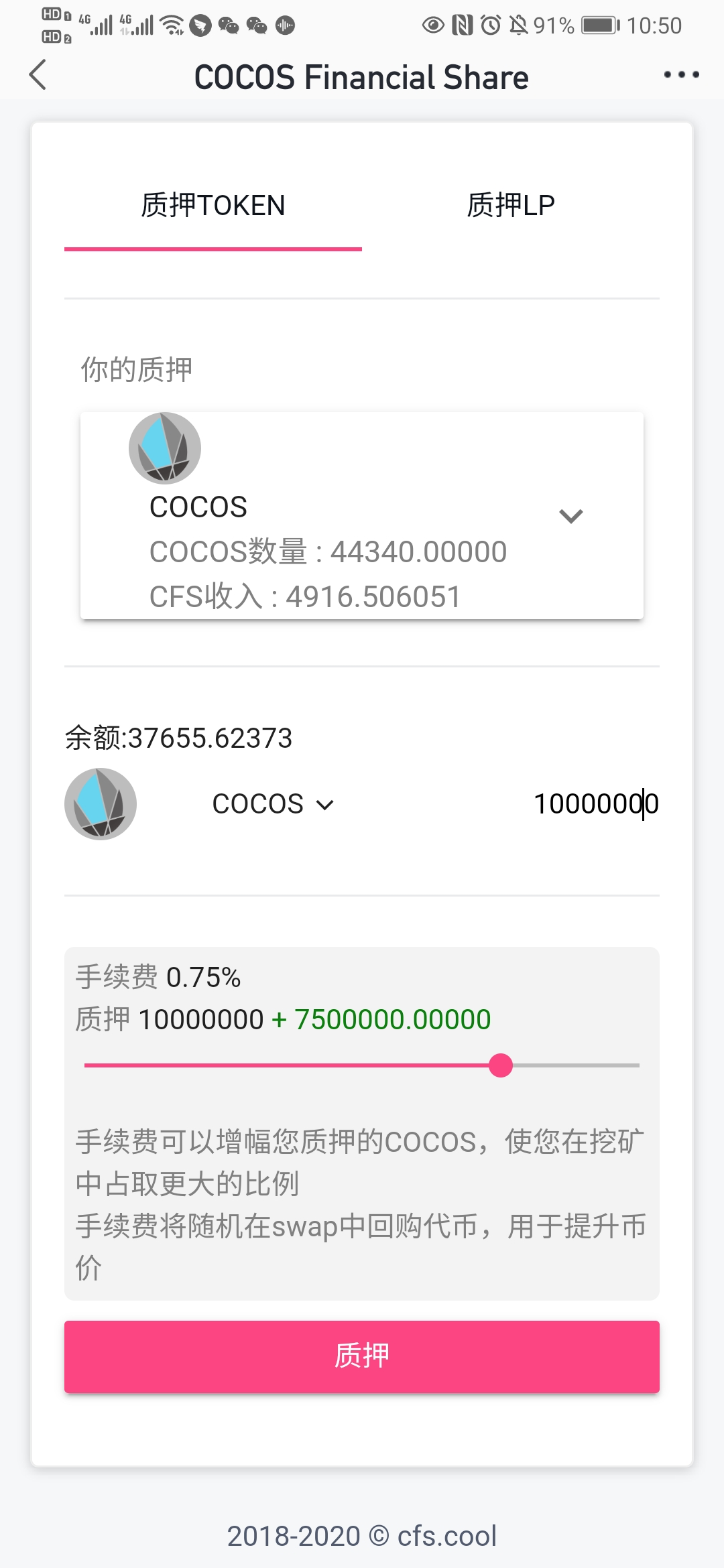
Task: Open the three-dot options menu
Action: click(681, 75)
